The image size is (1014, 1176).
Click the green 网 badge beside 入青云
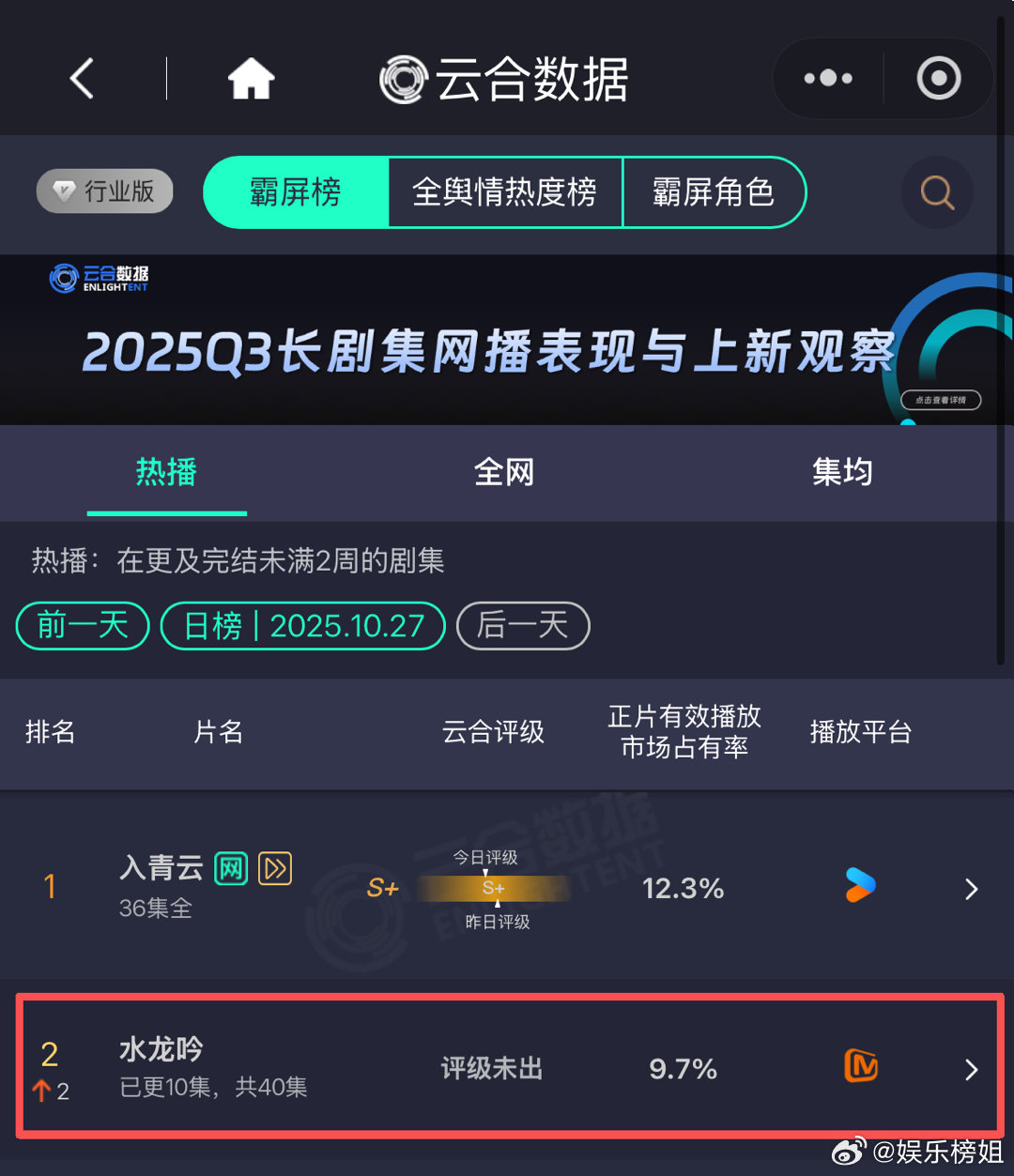230,869
